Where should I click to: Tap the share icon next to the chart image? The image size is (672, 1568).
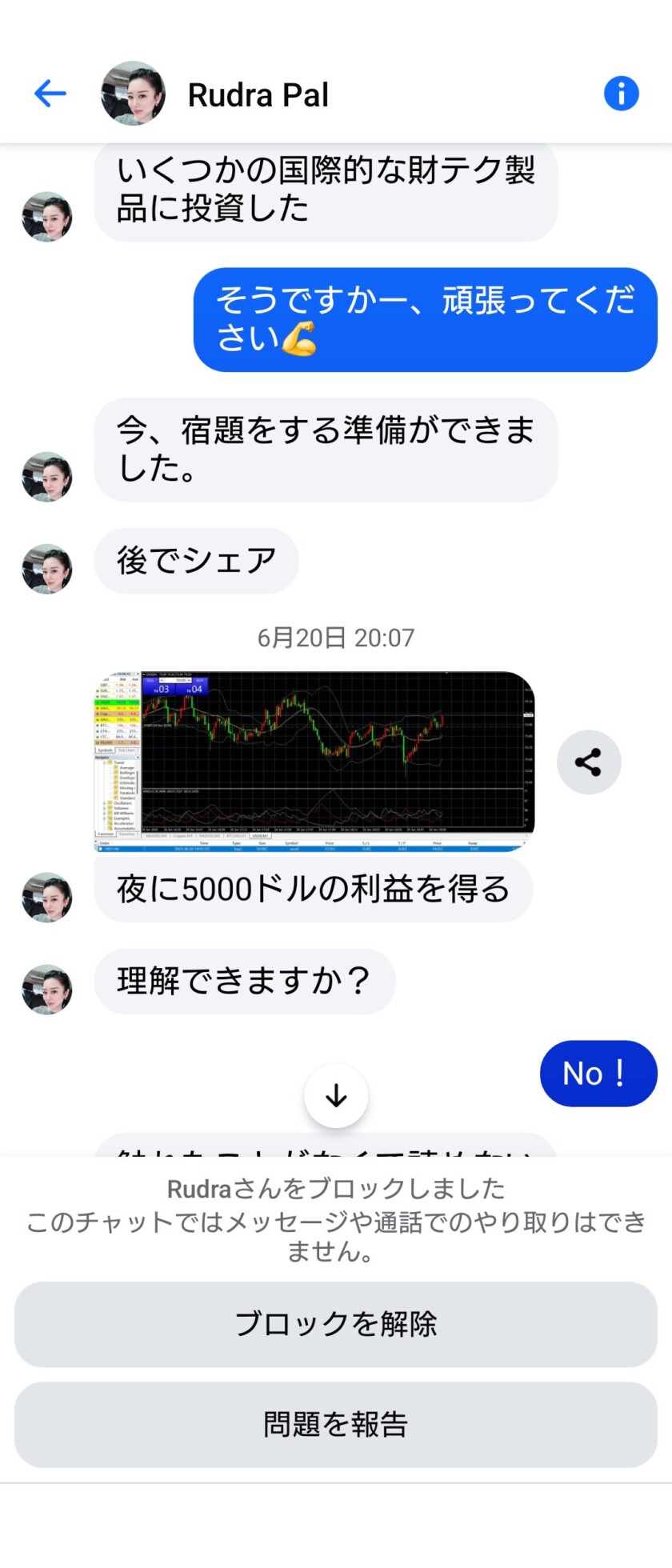pos(589,762)
